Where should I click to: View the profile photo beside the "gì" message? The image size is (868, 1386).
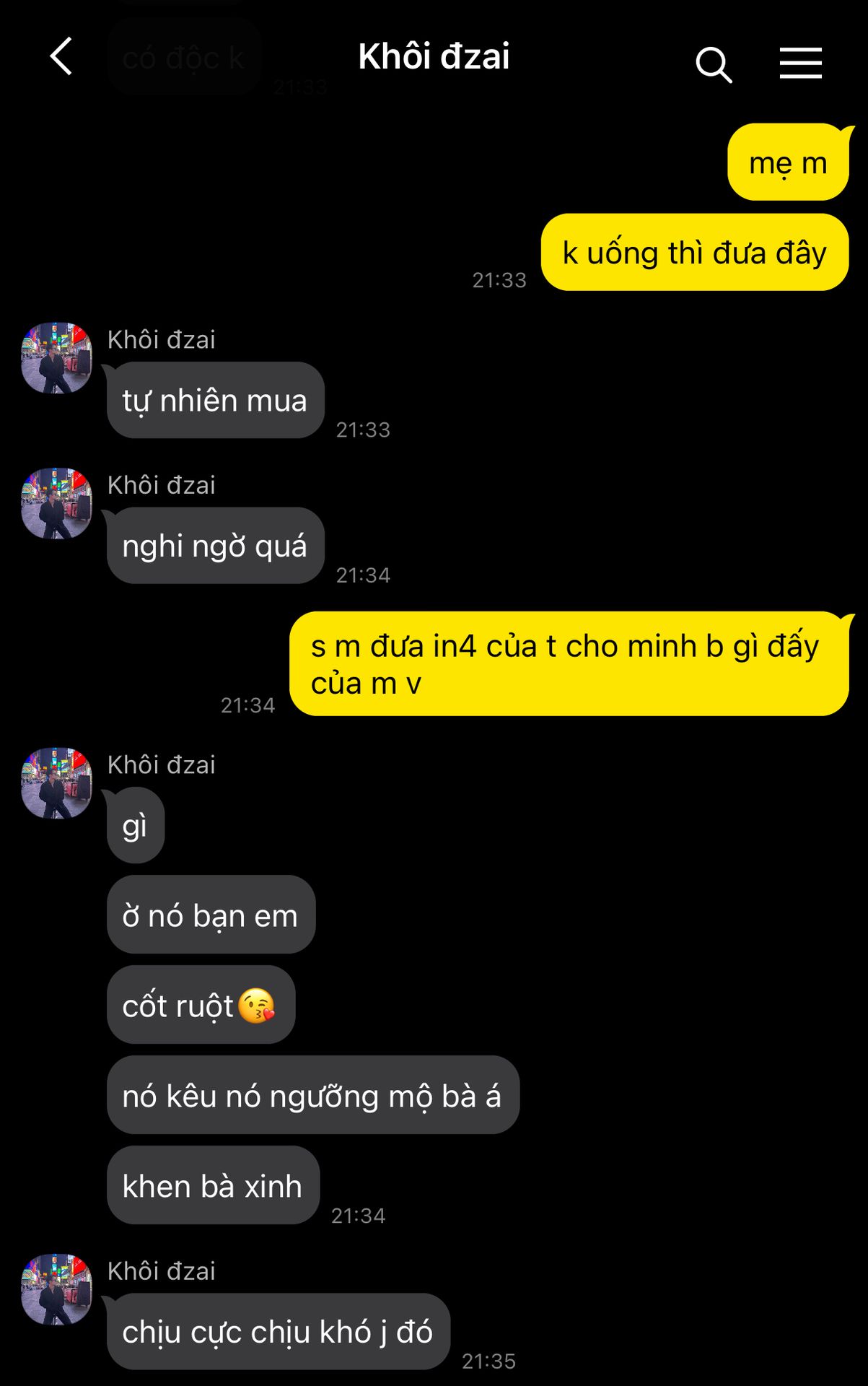(x=57, y=783)
